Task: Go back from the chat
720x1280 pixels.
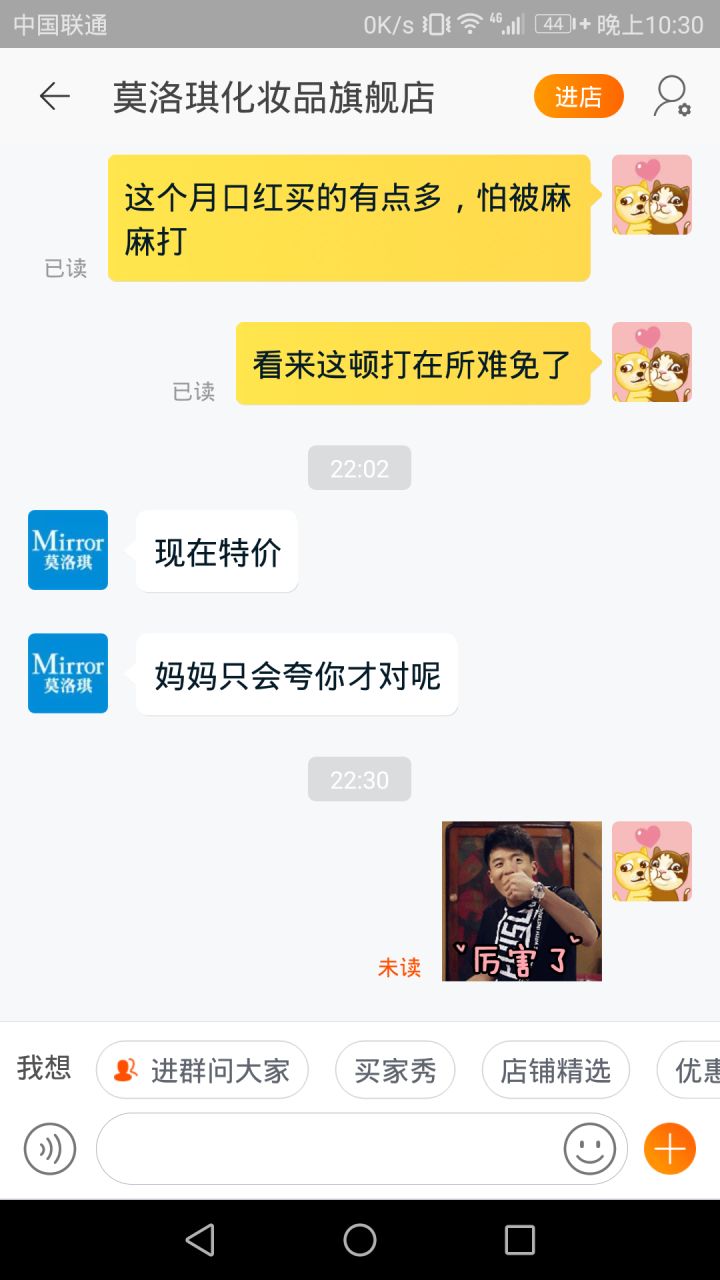Action: coord(54,97)
